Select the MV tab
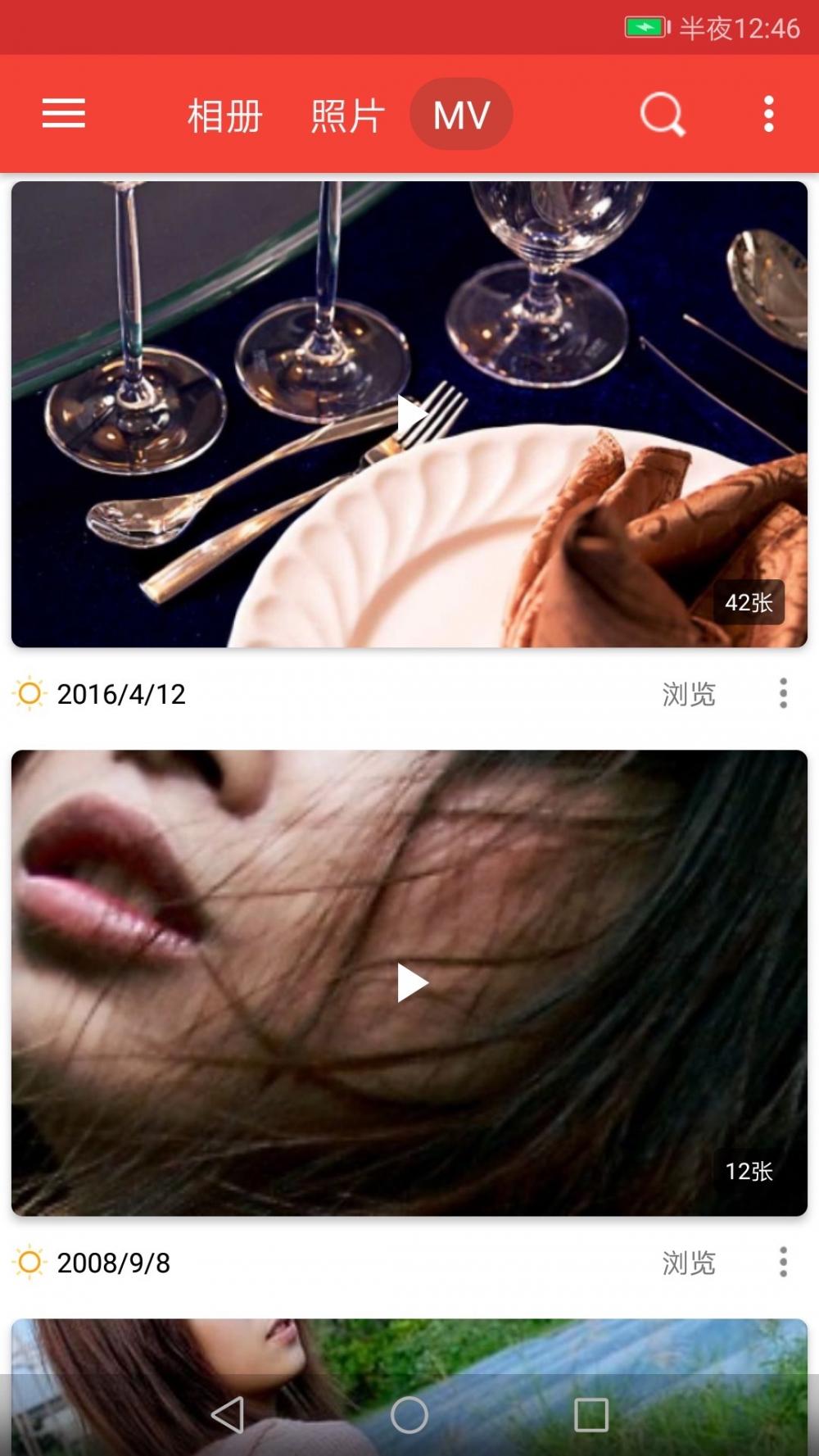This screenshot has width=819, height=1456. tap(461, 115)
